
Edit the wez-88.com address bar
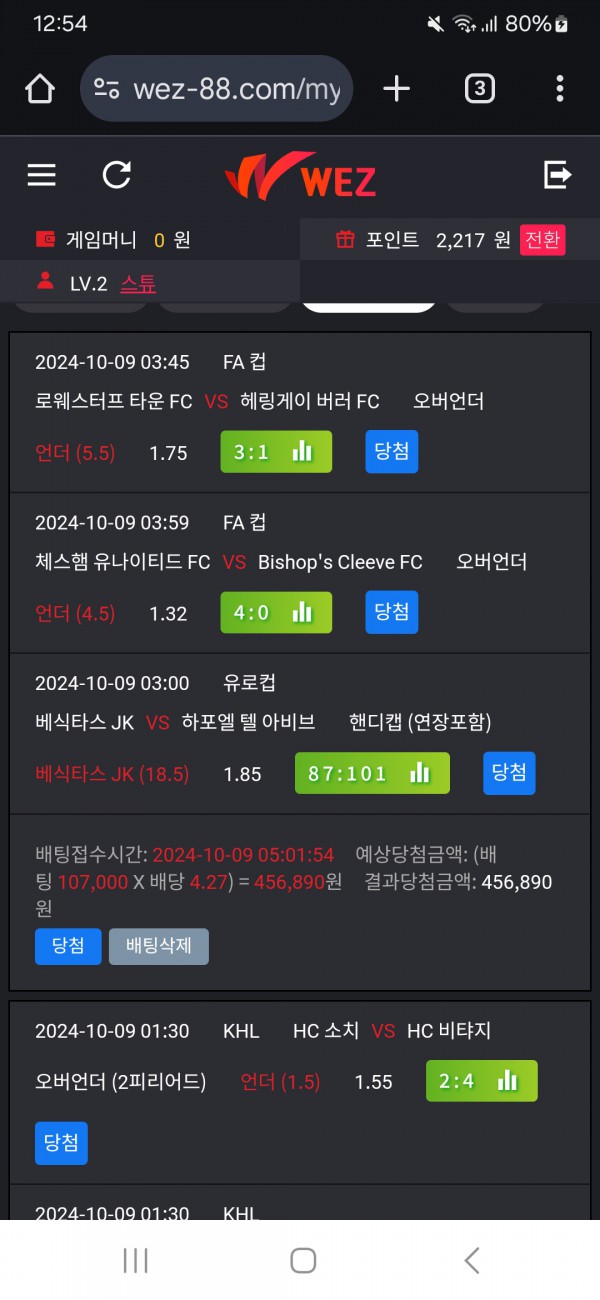(x=217, y=89)
